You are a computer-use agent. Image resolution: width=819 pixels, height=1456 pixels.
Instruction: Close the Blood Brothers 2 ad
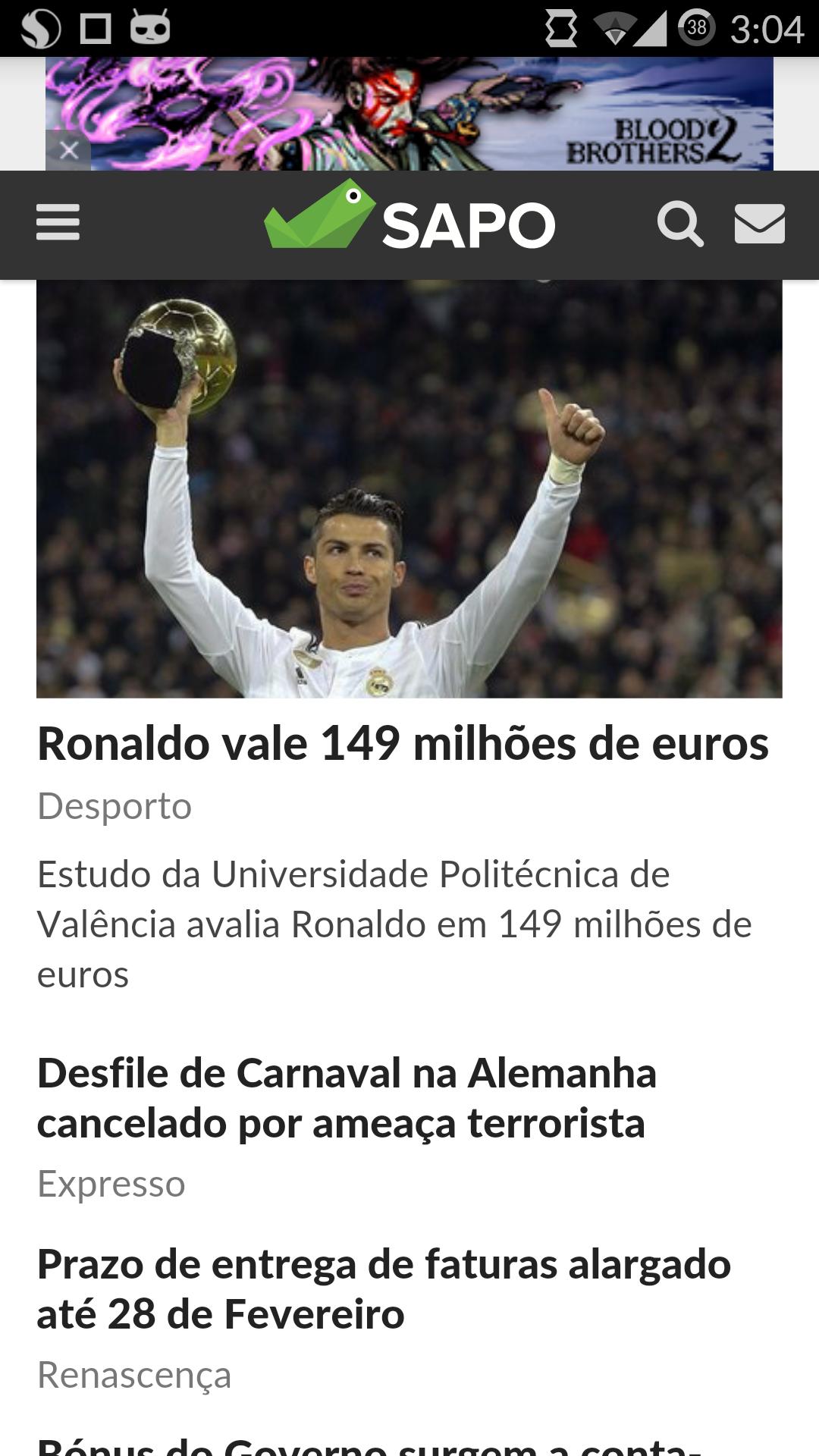70,149
